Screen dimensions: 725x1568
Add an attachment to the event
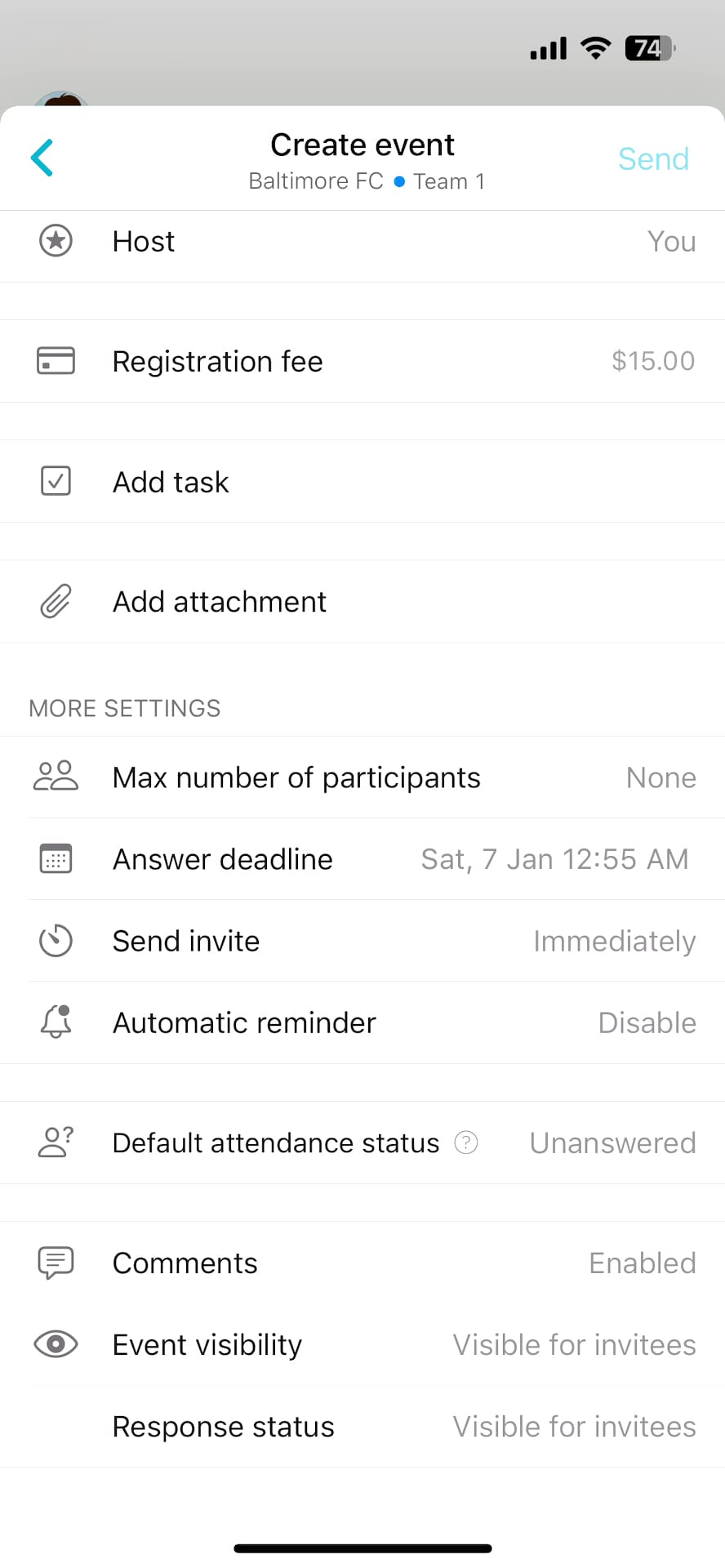pyautogui.click(x=362, y=602)
